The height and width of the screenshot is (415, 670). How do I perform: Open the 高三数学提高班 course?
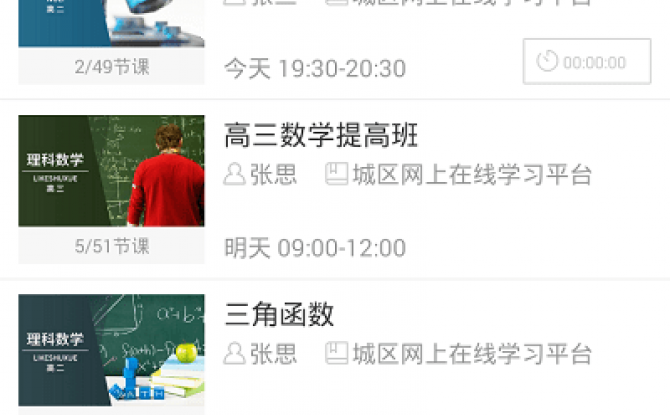pyautogui.click(x=320, y=136)
